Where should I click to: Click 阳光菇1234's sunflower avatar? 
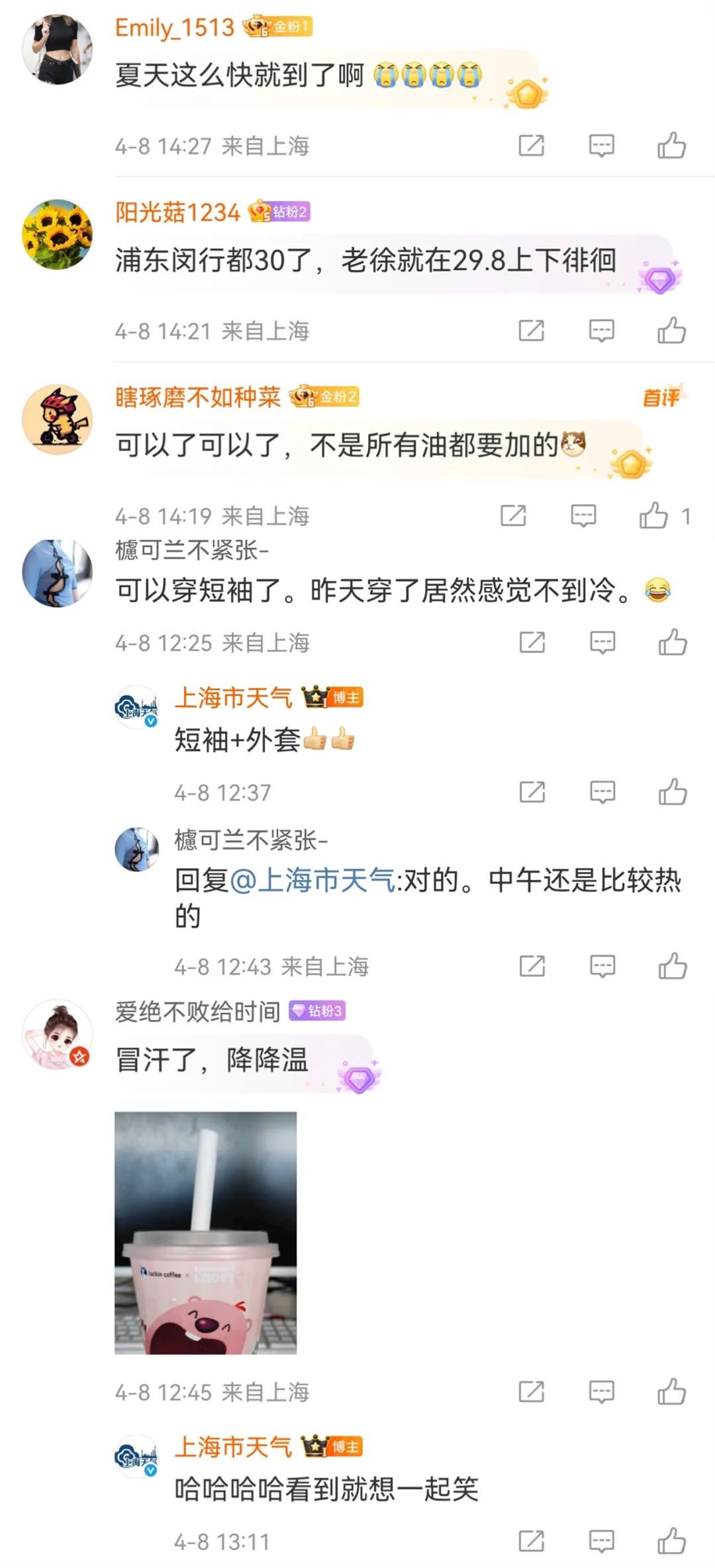(x=56, y=235)
